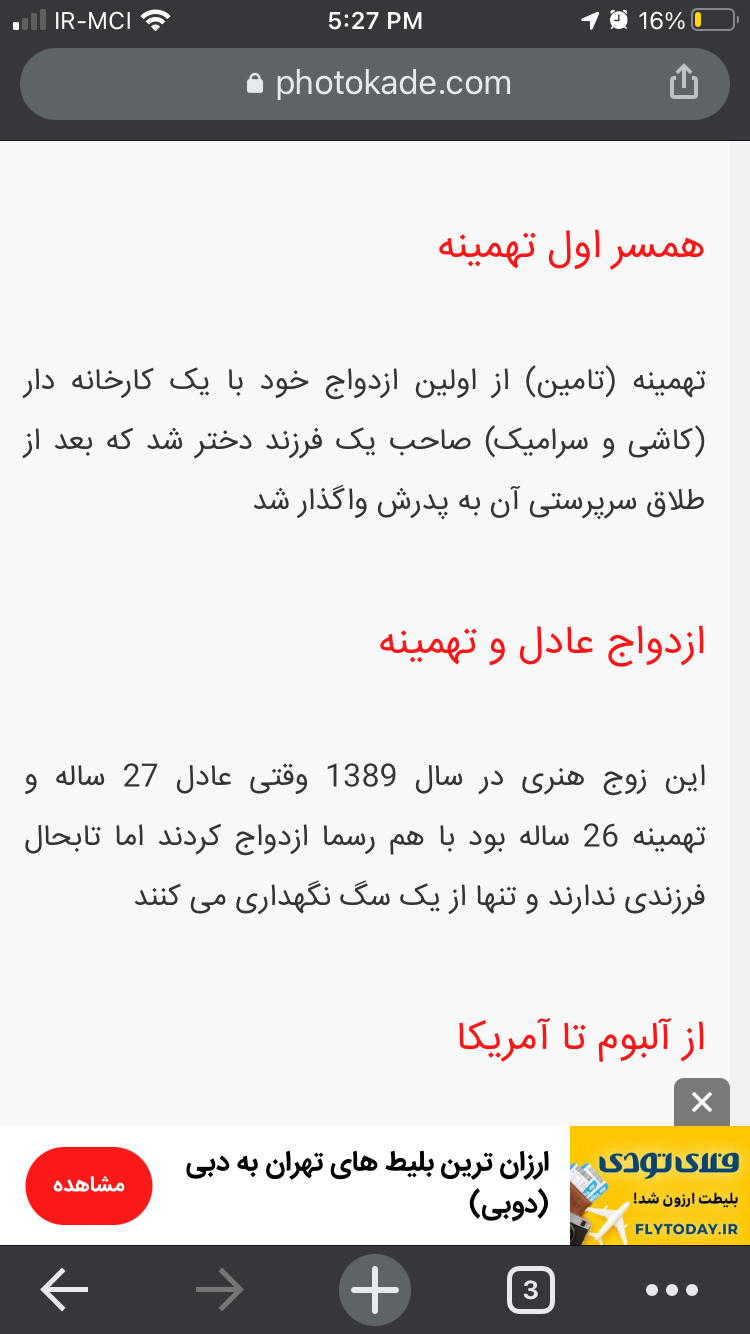750x1334 pixels.
Task: Tap the red مشاهده button in the ad
Action: pyautogui.click(x=89, y=1185)
